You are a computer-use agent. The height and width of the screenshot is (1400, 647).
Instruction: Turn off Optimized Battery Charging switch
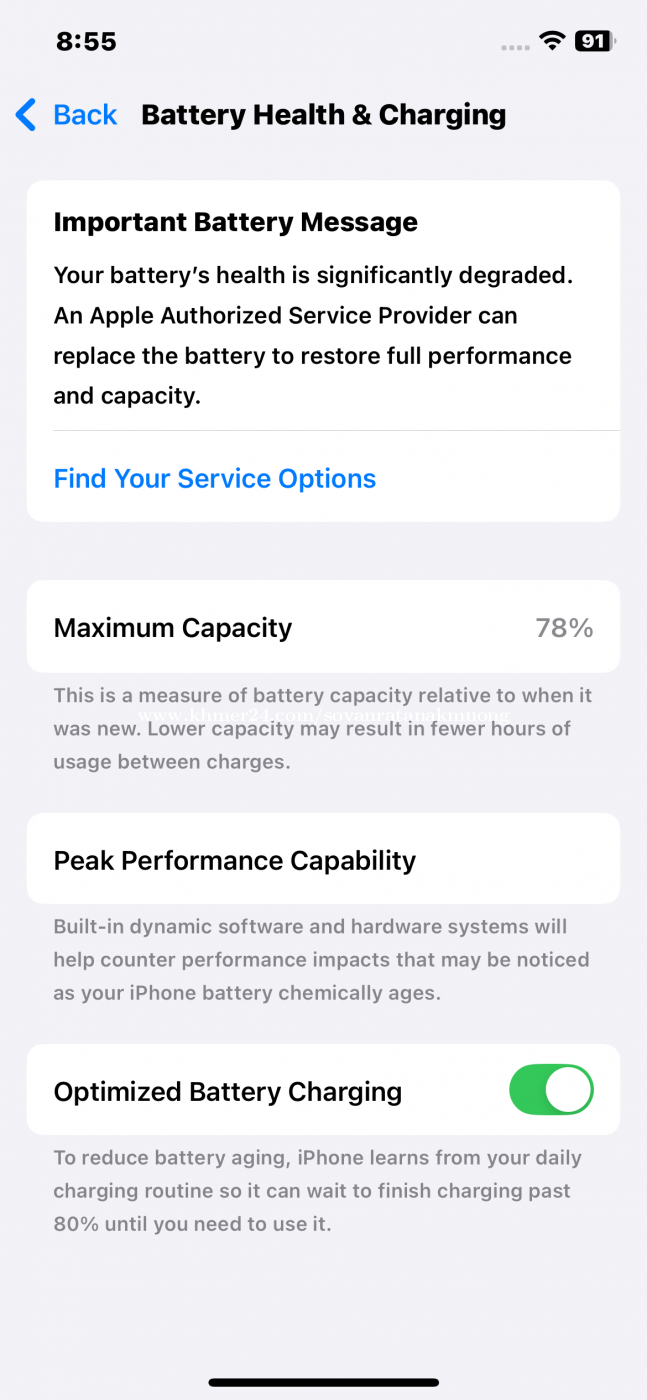[551, 1090]
